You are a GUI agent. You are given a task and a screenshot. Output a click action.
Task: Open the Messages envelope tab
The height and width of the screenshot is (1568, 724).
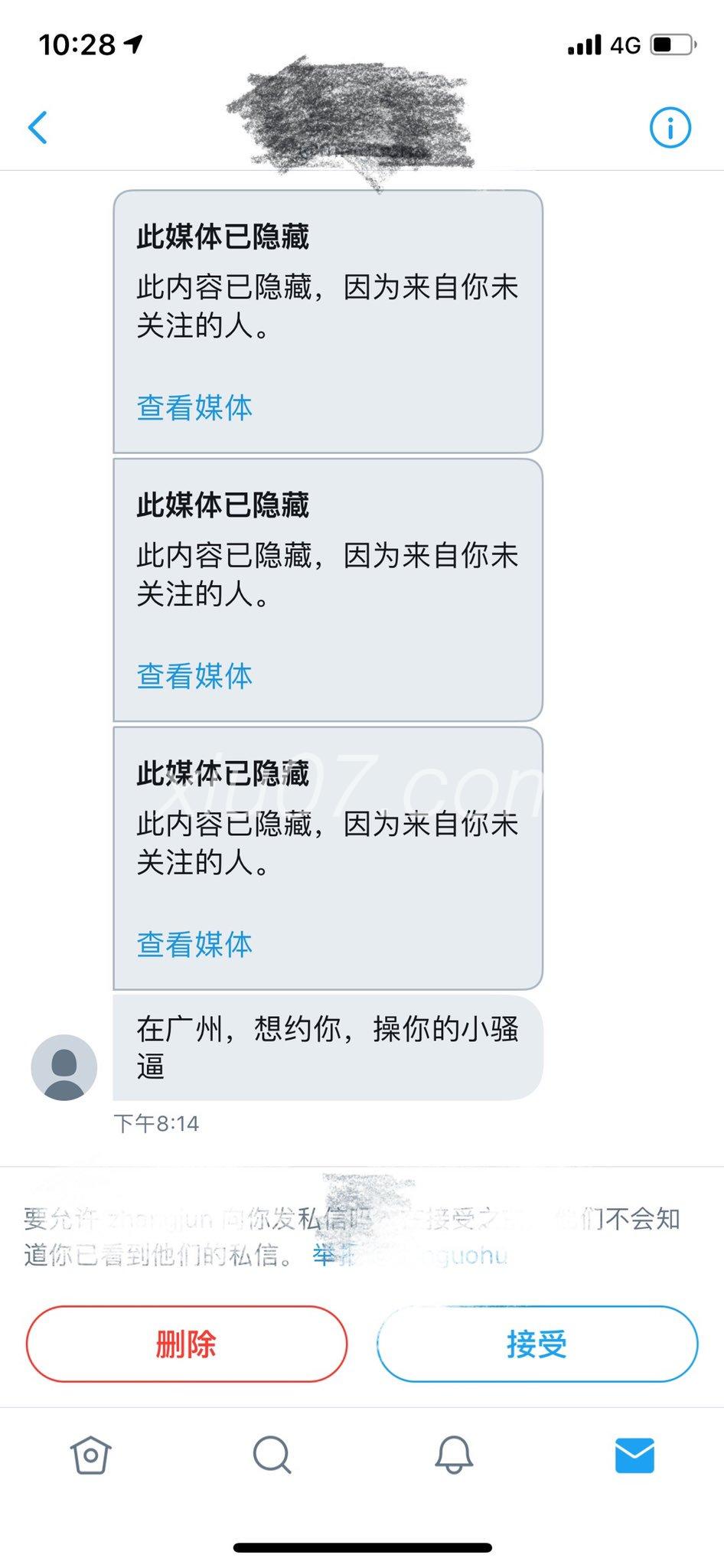634,1455
